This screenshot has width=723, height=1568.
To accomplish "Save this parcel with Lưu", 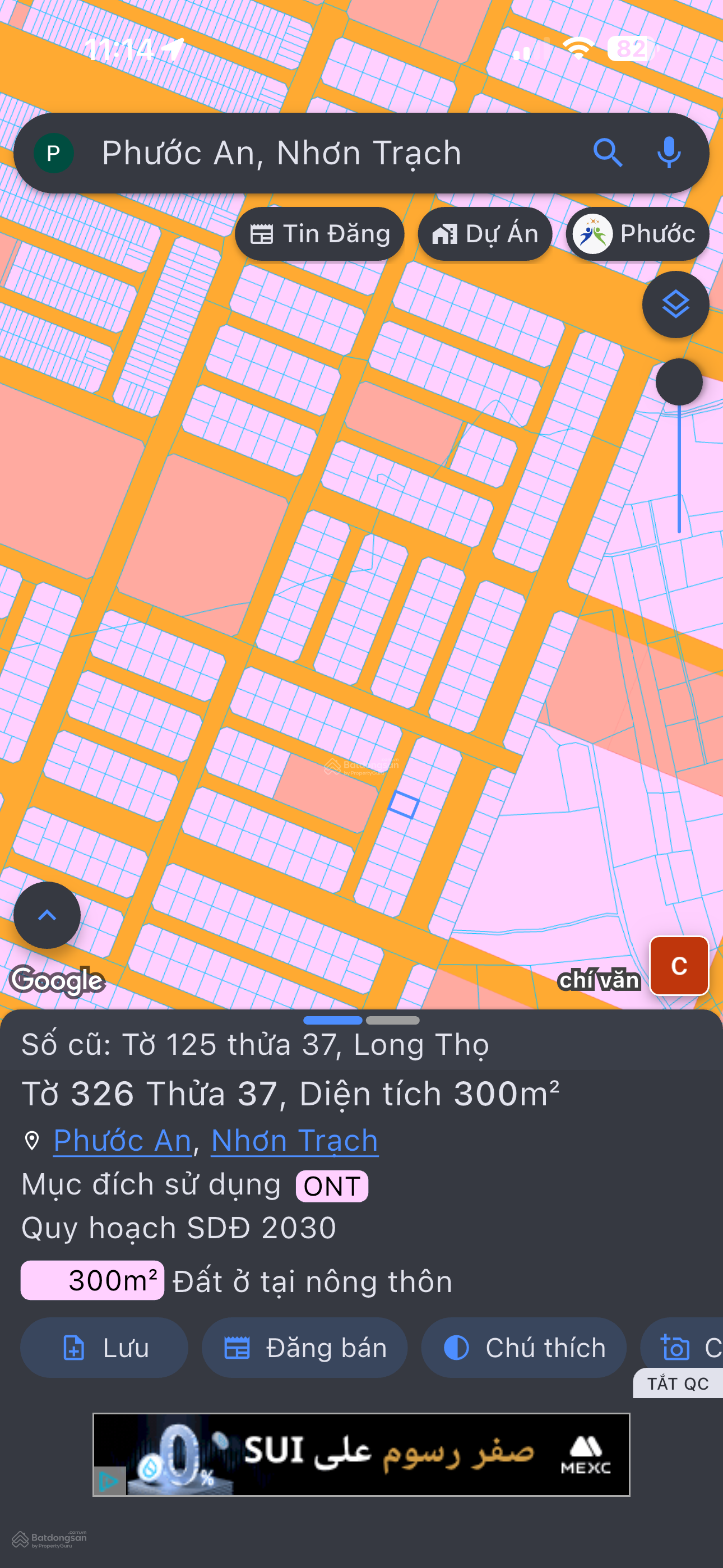I will [x=104, y=1348].
